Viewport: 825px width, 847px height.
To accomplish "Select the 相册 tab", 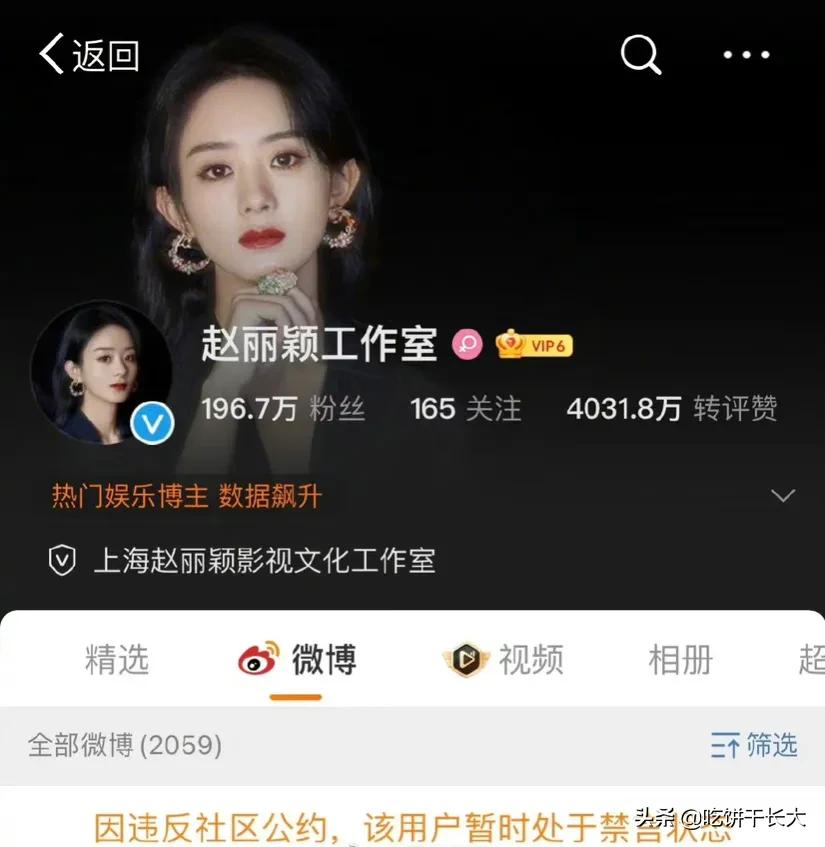I will click(x=680, y=659).
